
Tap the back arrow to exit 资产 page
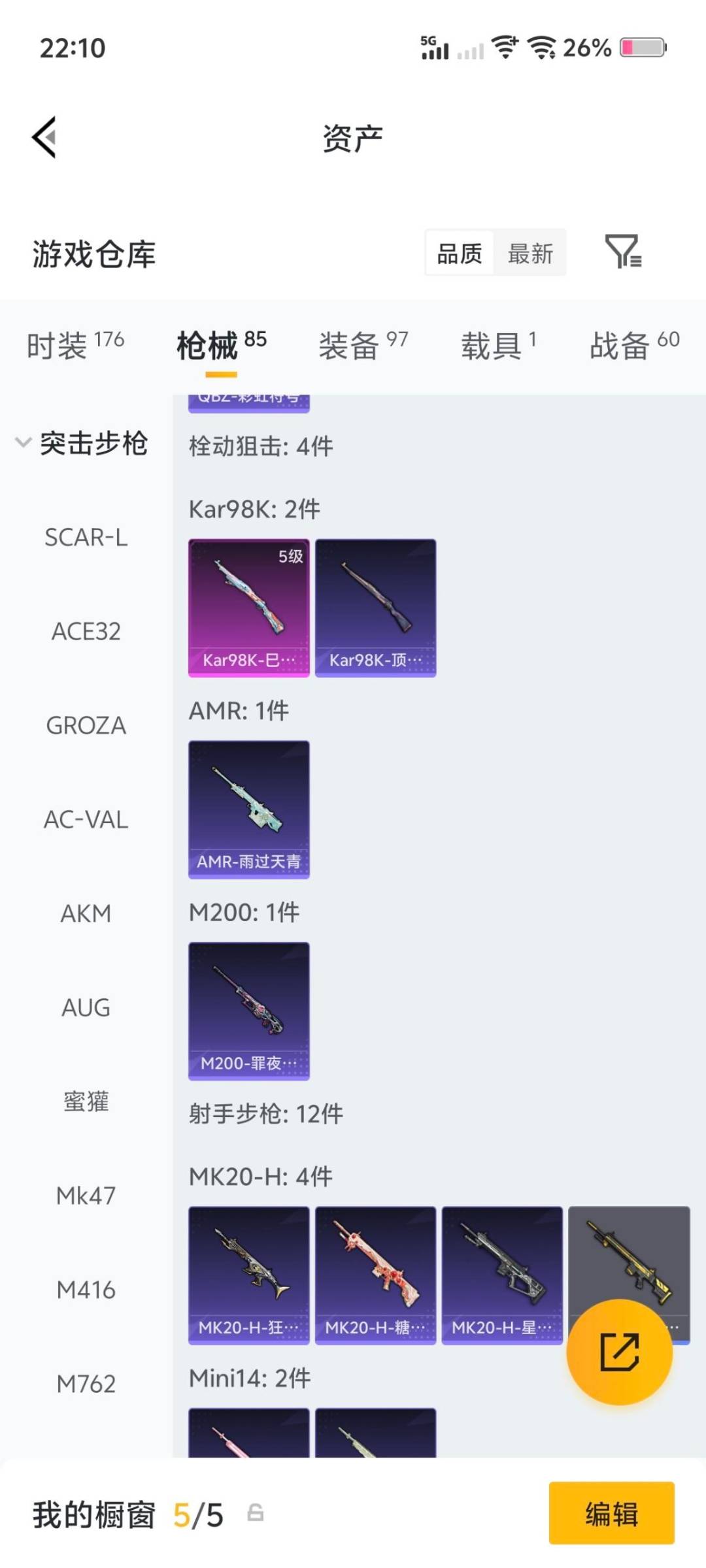point(43,137)
